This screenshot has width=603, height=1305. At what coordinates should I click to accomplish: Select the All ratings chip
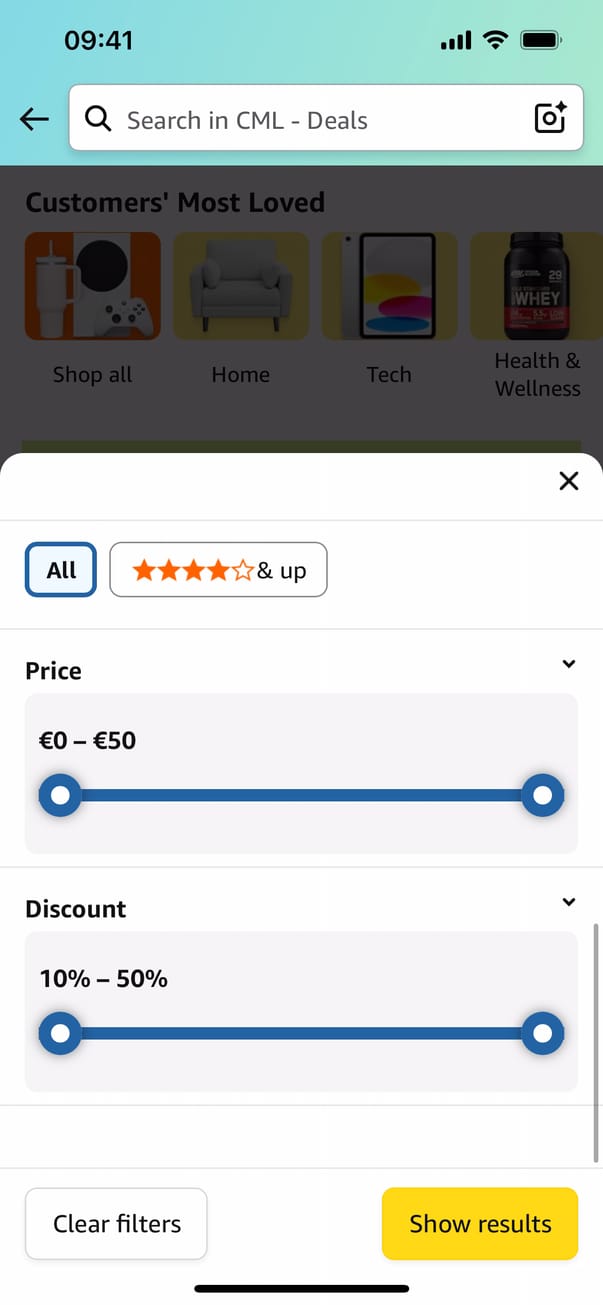[61, 570]
